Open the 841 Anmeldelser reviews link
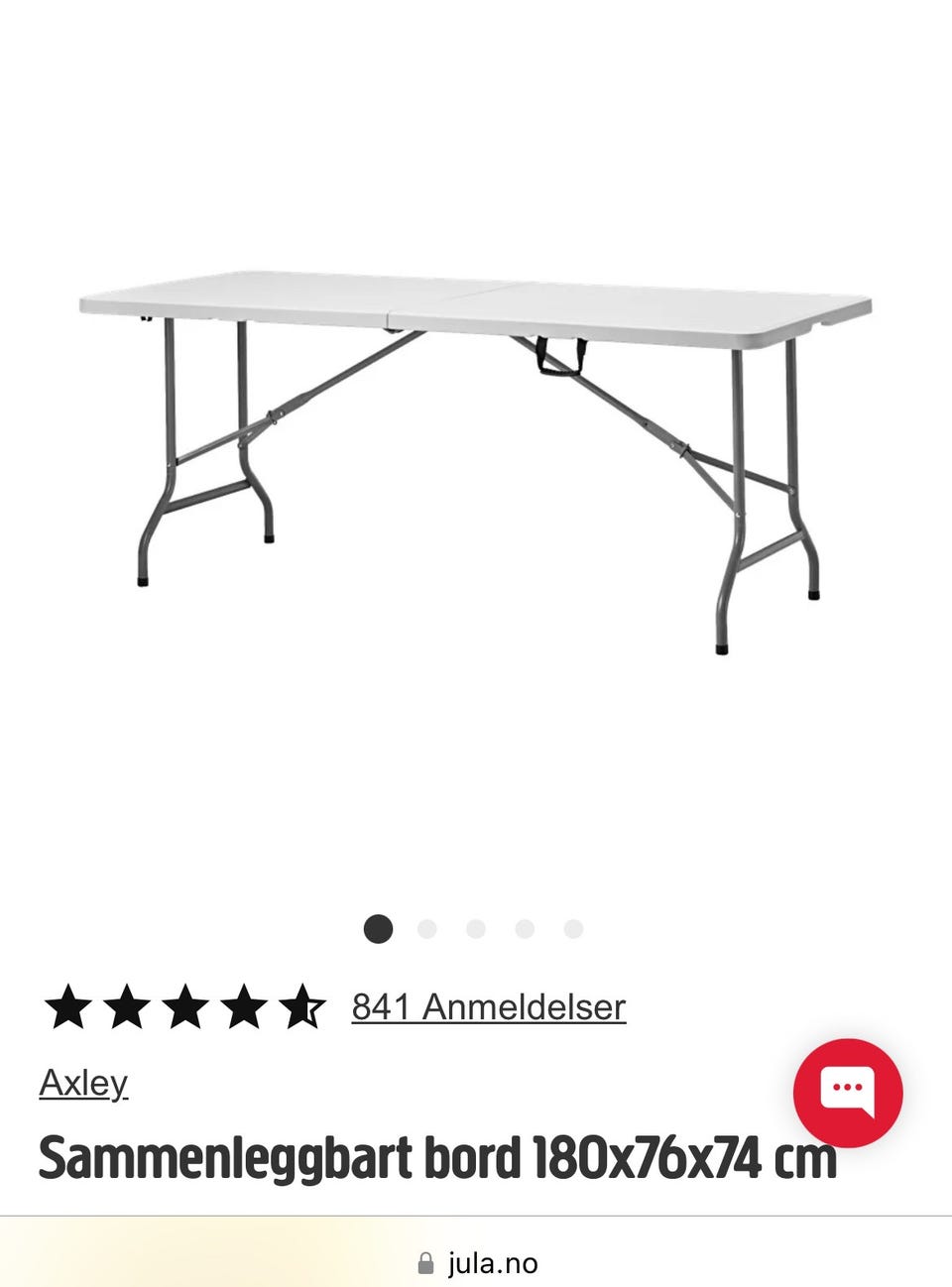The width and height of the screenshot is (952, 1287). tap(488, 1006)
